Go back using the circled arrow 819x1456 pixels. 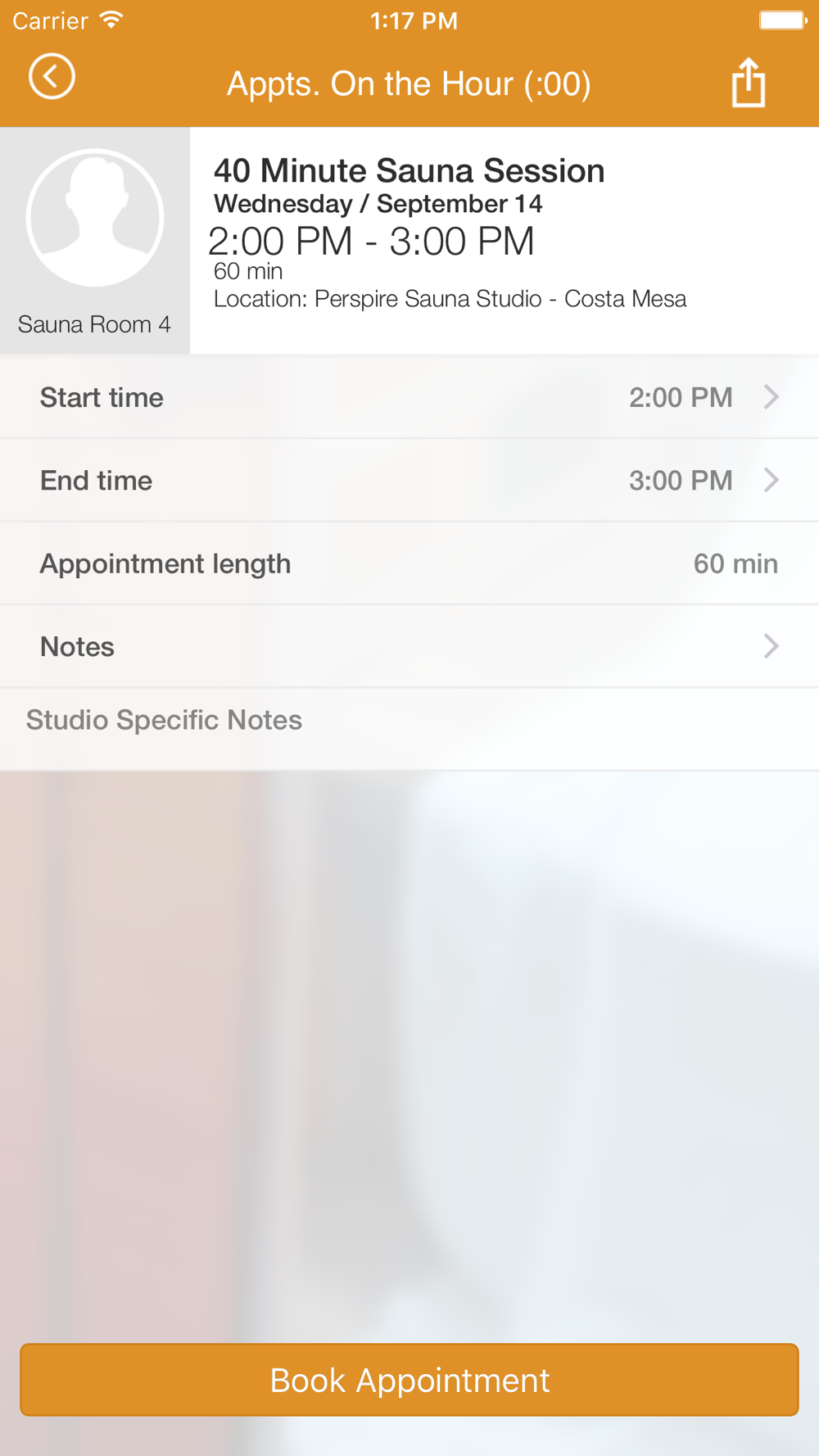coord(52,77)
